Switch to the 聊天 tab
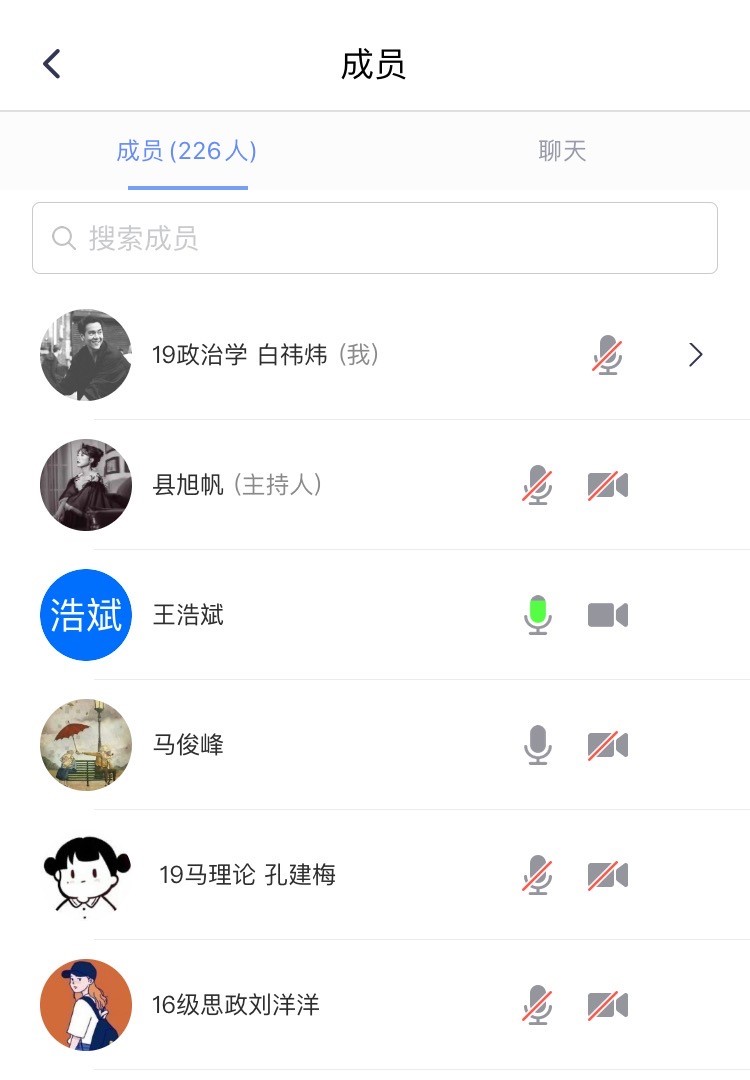The image size is (750, 1080). (562, 151)
